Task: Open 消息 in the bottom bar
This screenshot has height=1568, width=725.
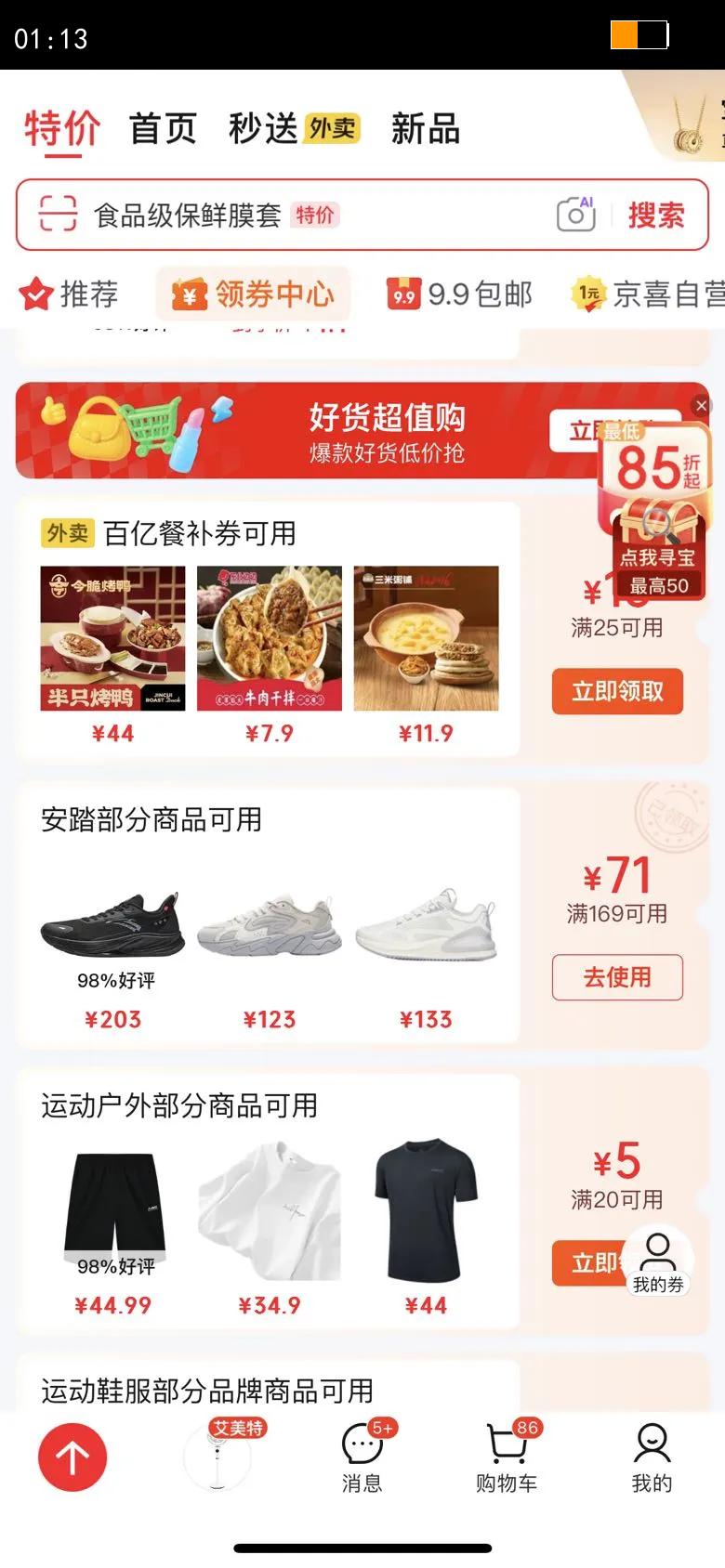Action: tap(362, 1457)
